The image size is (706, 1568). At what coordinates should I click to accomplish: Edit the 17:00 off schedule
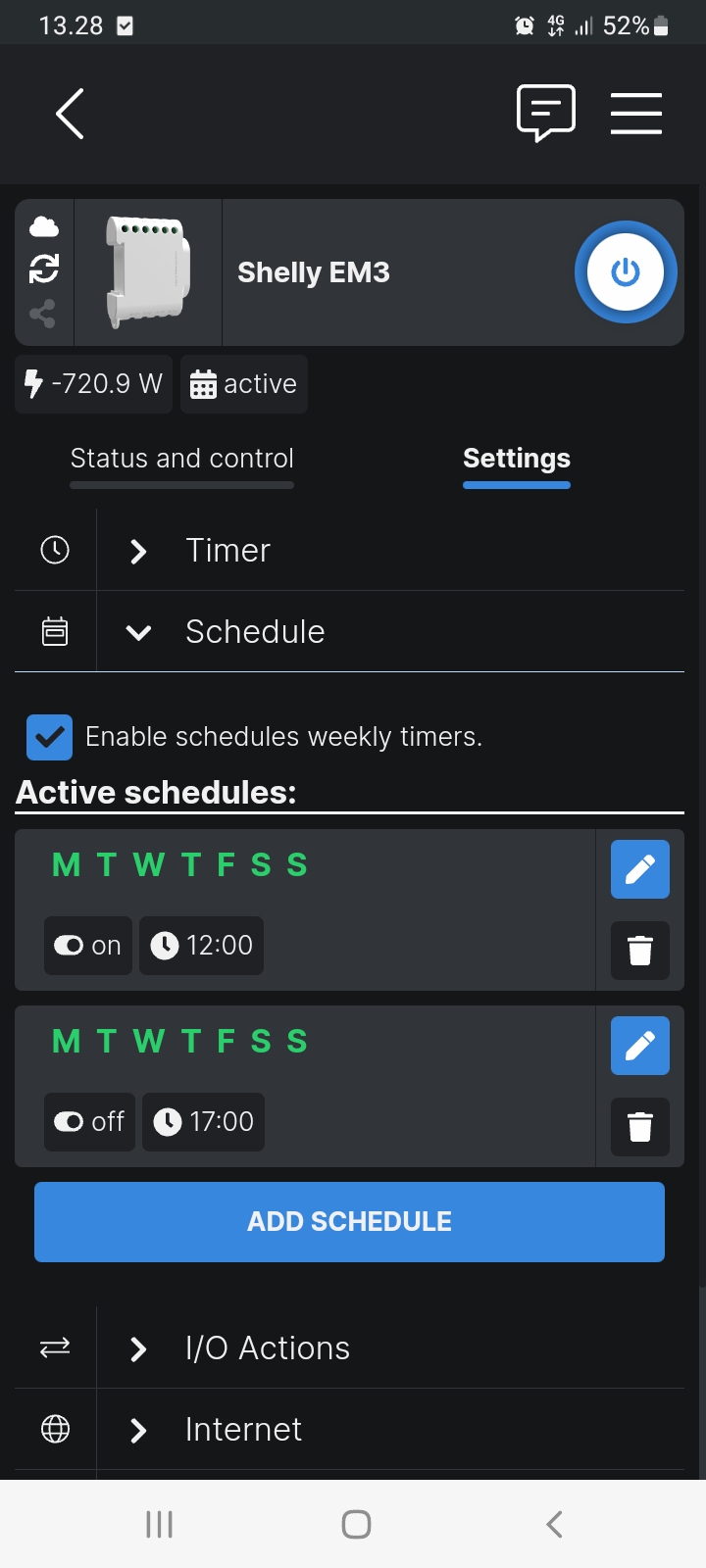[x=640, y=1046]
